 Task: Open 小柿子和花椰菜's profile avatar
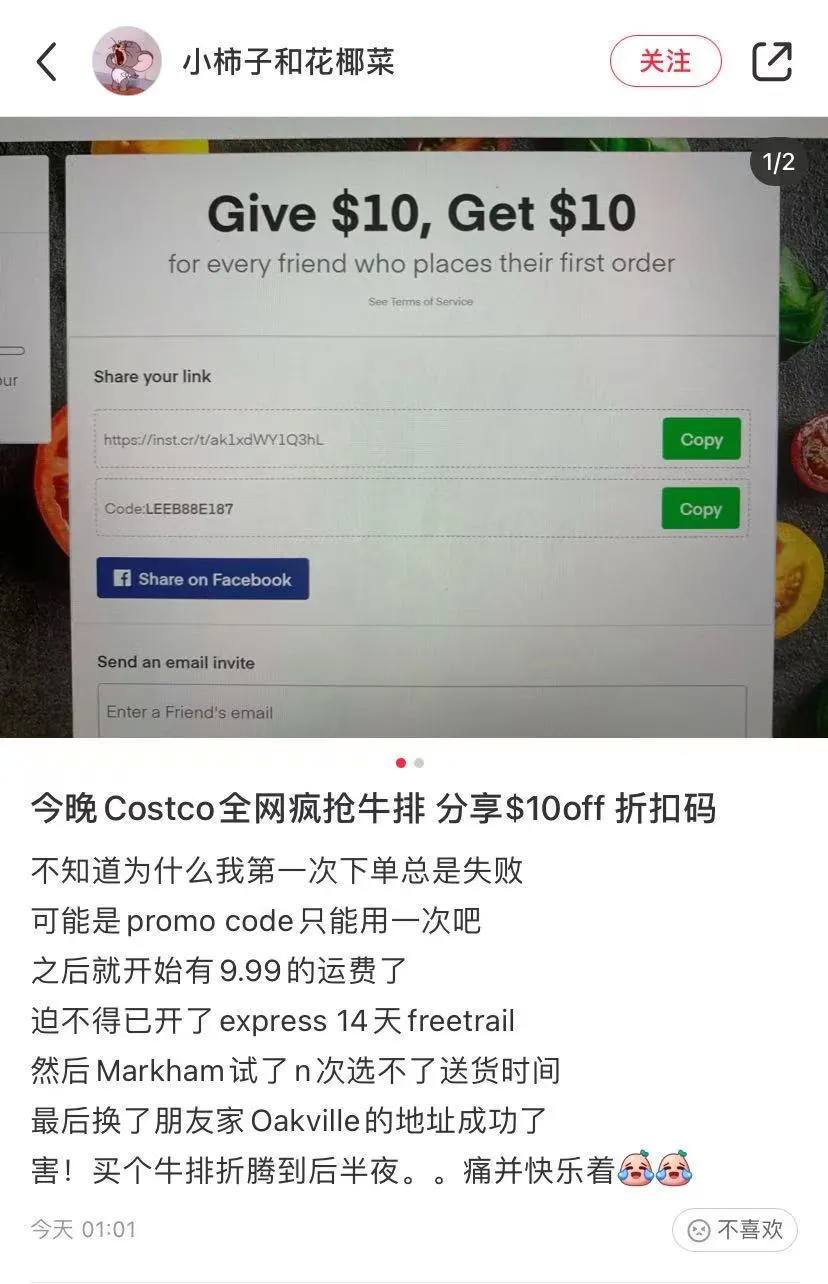pos(127,62)
